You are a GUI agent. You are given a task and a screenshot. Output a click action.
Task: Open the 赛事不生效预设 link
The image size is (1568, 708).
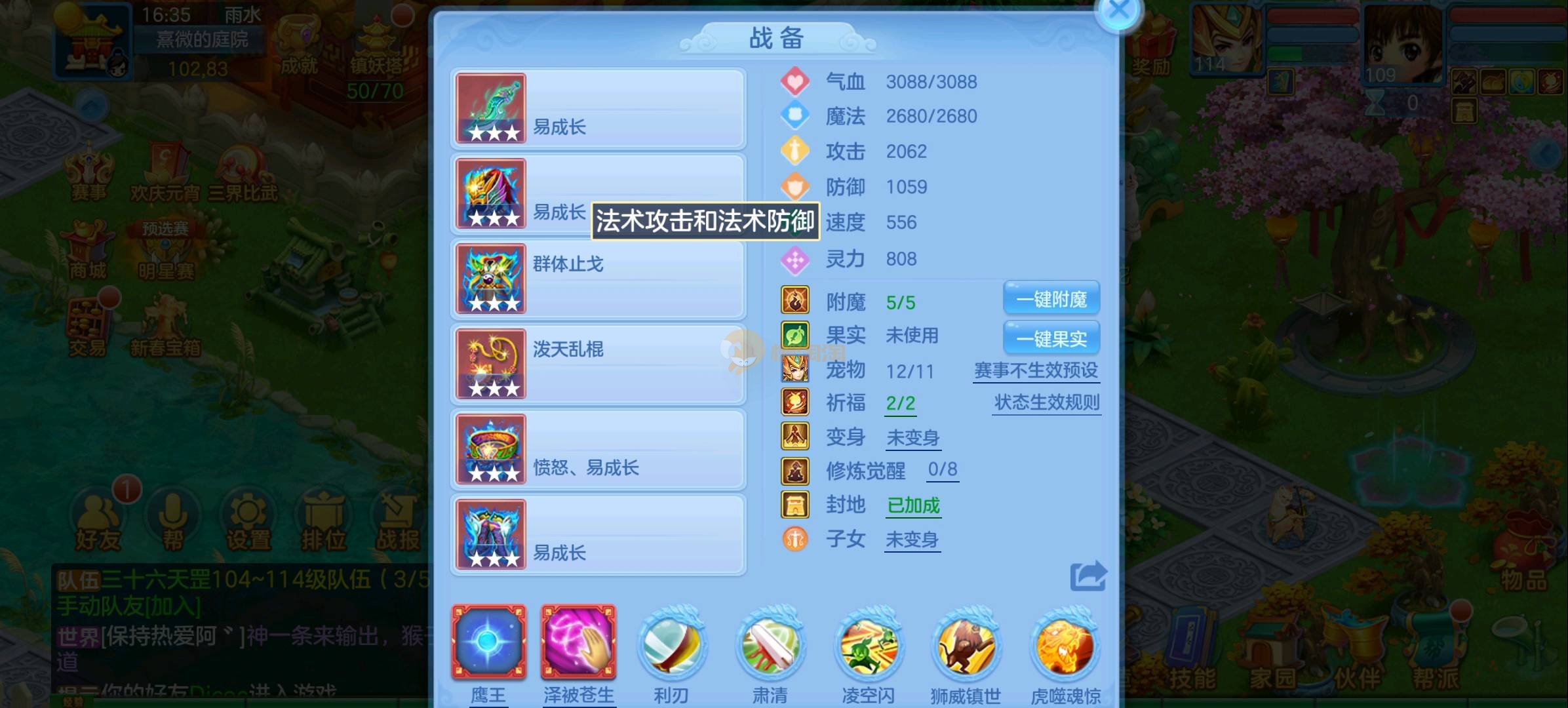click(x=1036, y=370)
